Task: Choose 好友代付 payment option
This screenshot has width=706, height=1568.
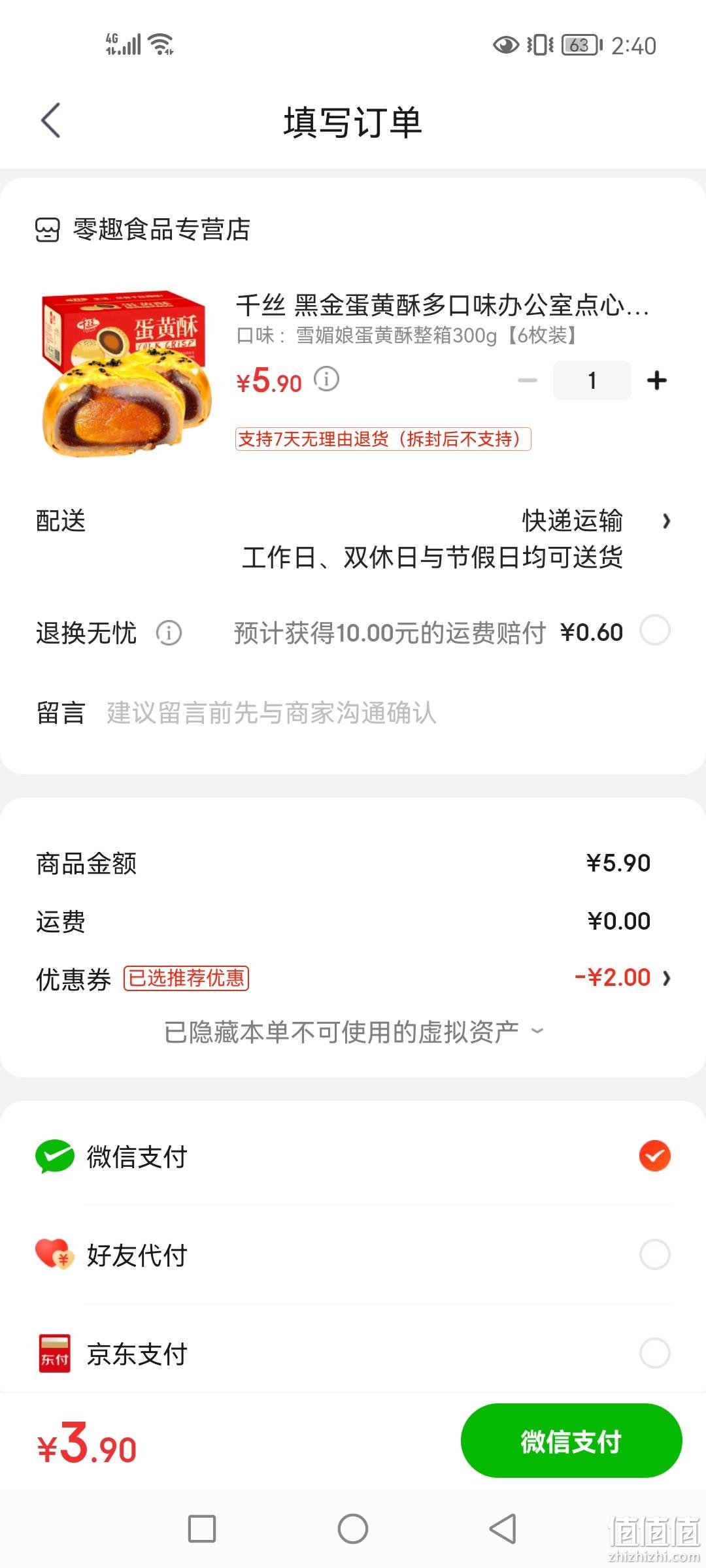Action: pos(353,1255)
